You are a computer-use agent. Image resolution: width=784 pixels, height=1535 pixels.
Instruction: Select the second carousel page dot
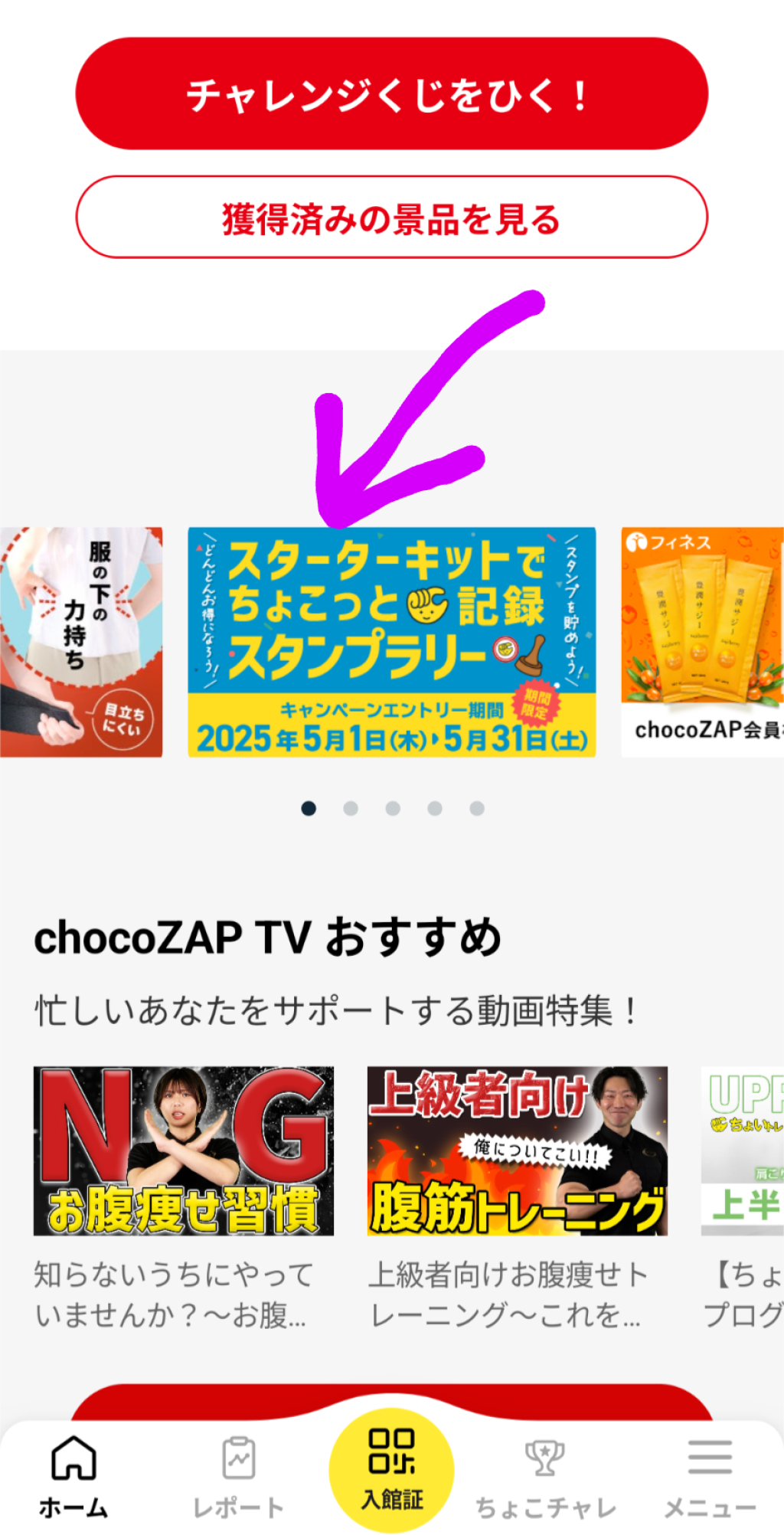(351, 808)
